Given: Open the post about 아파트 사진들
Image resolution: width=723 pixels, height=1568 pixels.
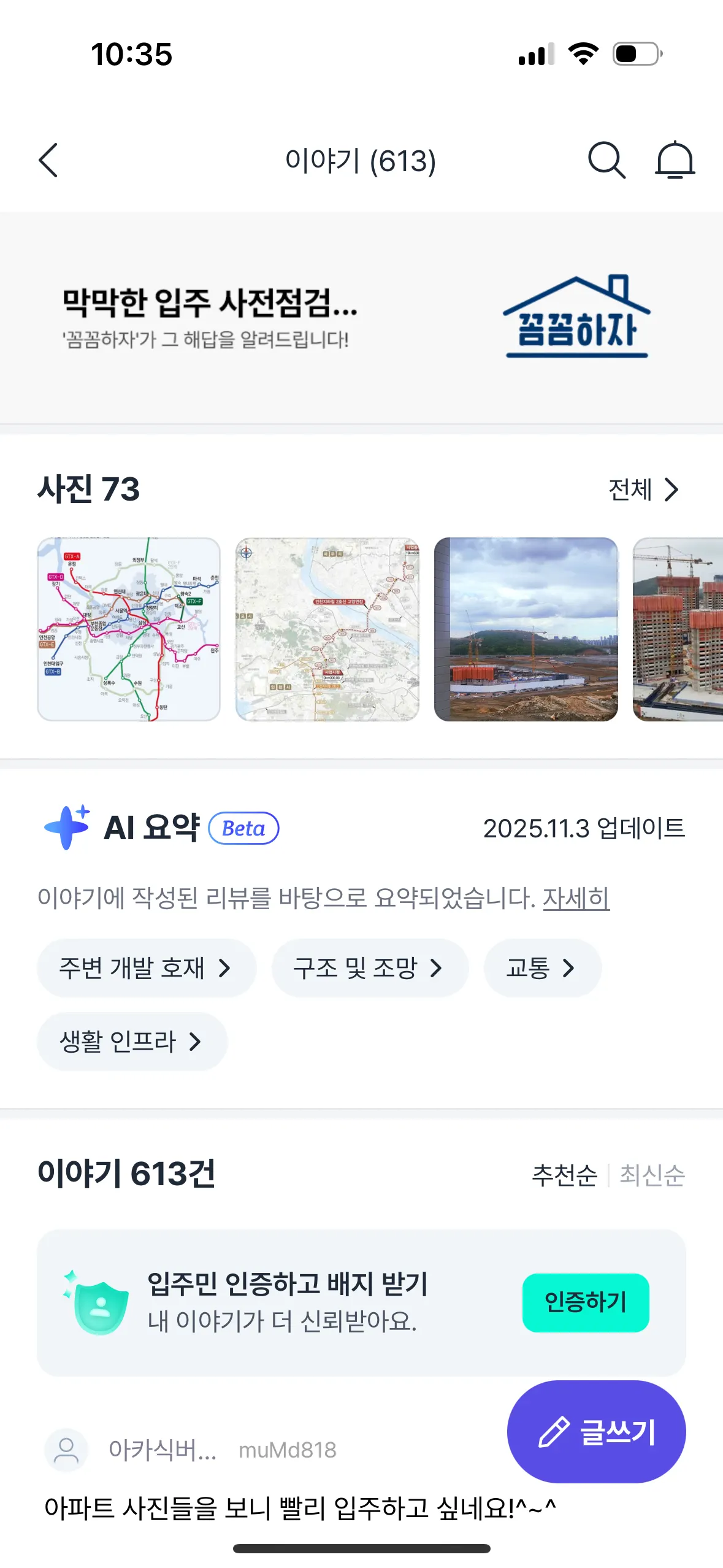Looking at the screenshot, I should [300, 1508].
